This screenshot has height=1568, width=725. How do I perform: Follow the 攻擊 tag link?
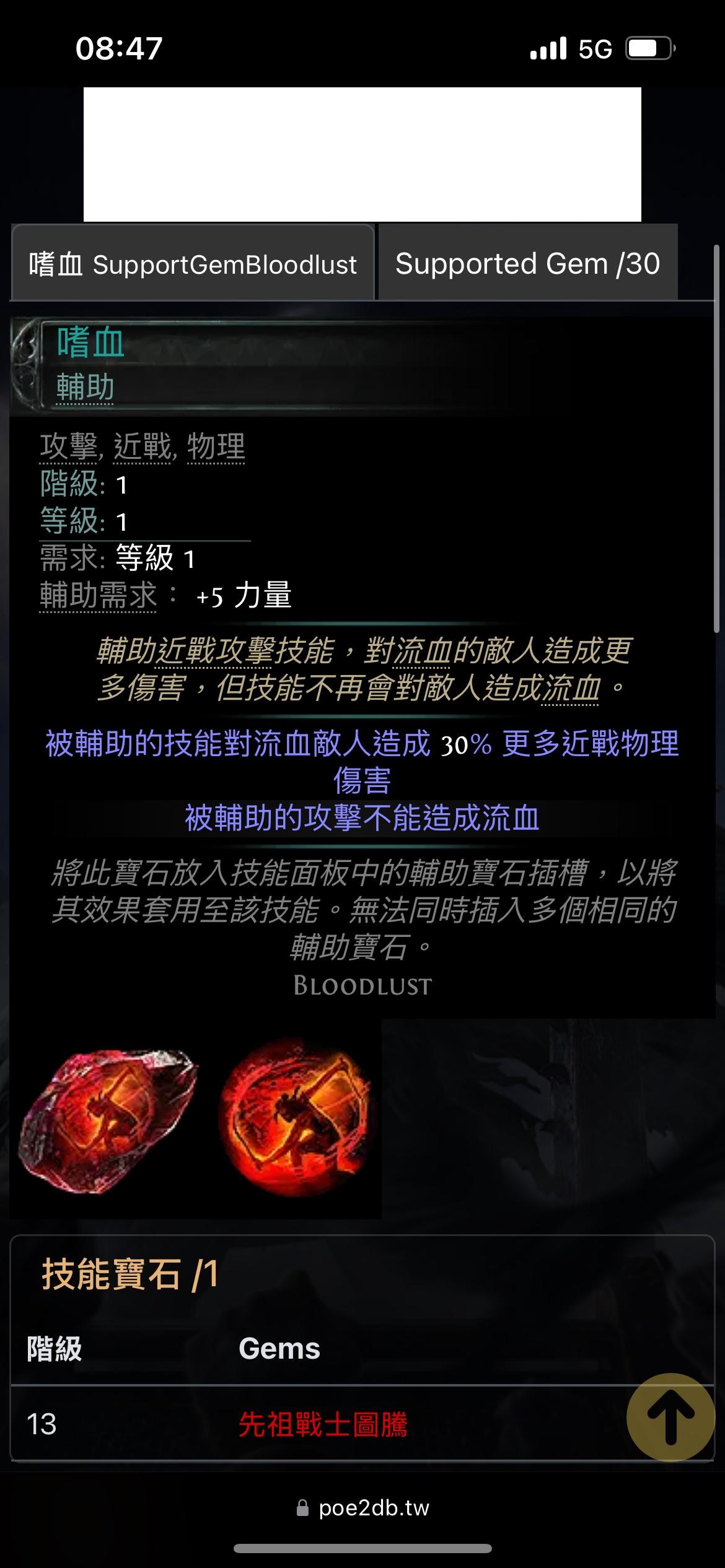(x=69, y=446)
